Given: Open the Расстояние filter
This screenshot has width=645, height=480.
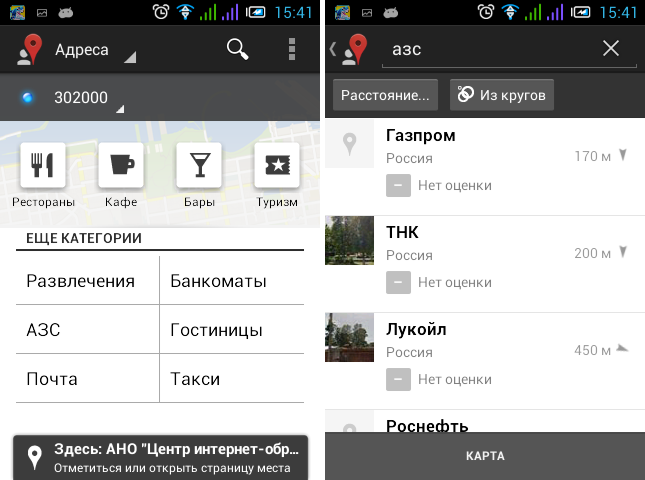Looking at the screenshot, I should tap(385, 95).
